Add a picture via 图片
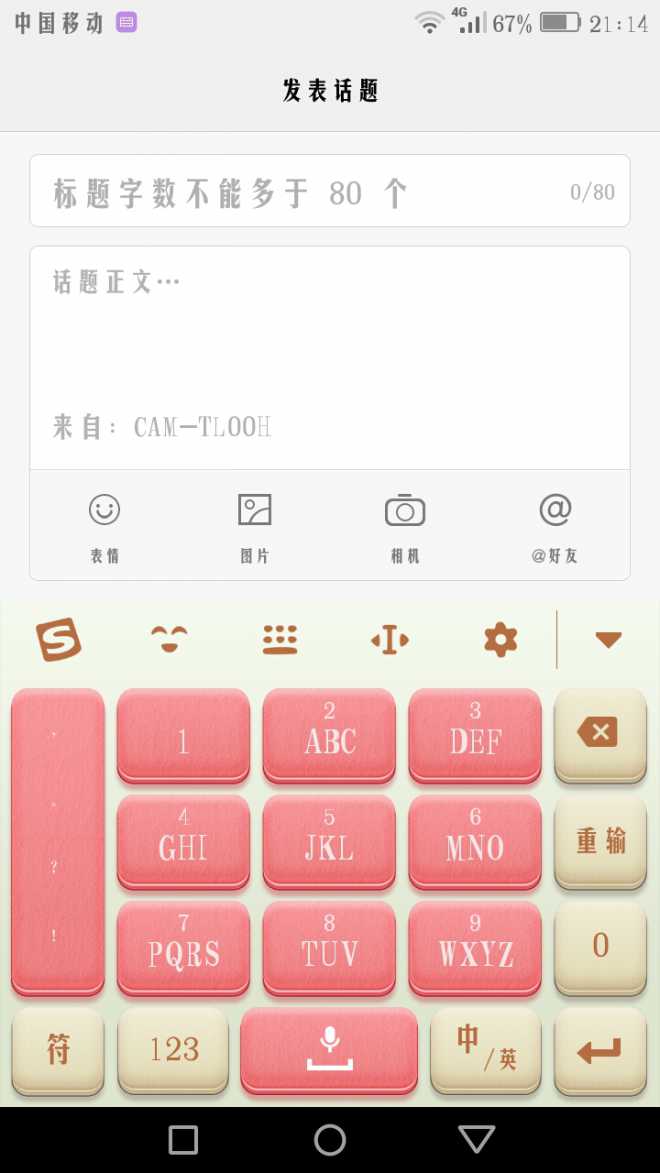 click(x=254, y=527)
